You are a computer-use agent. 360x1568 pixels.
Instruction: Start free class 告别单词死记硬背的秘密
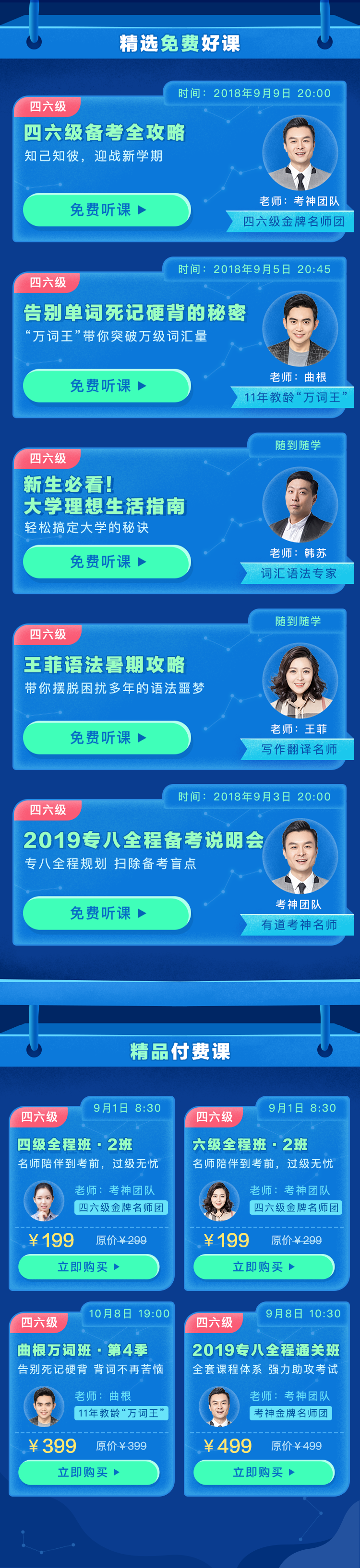[x=107, y=386]
